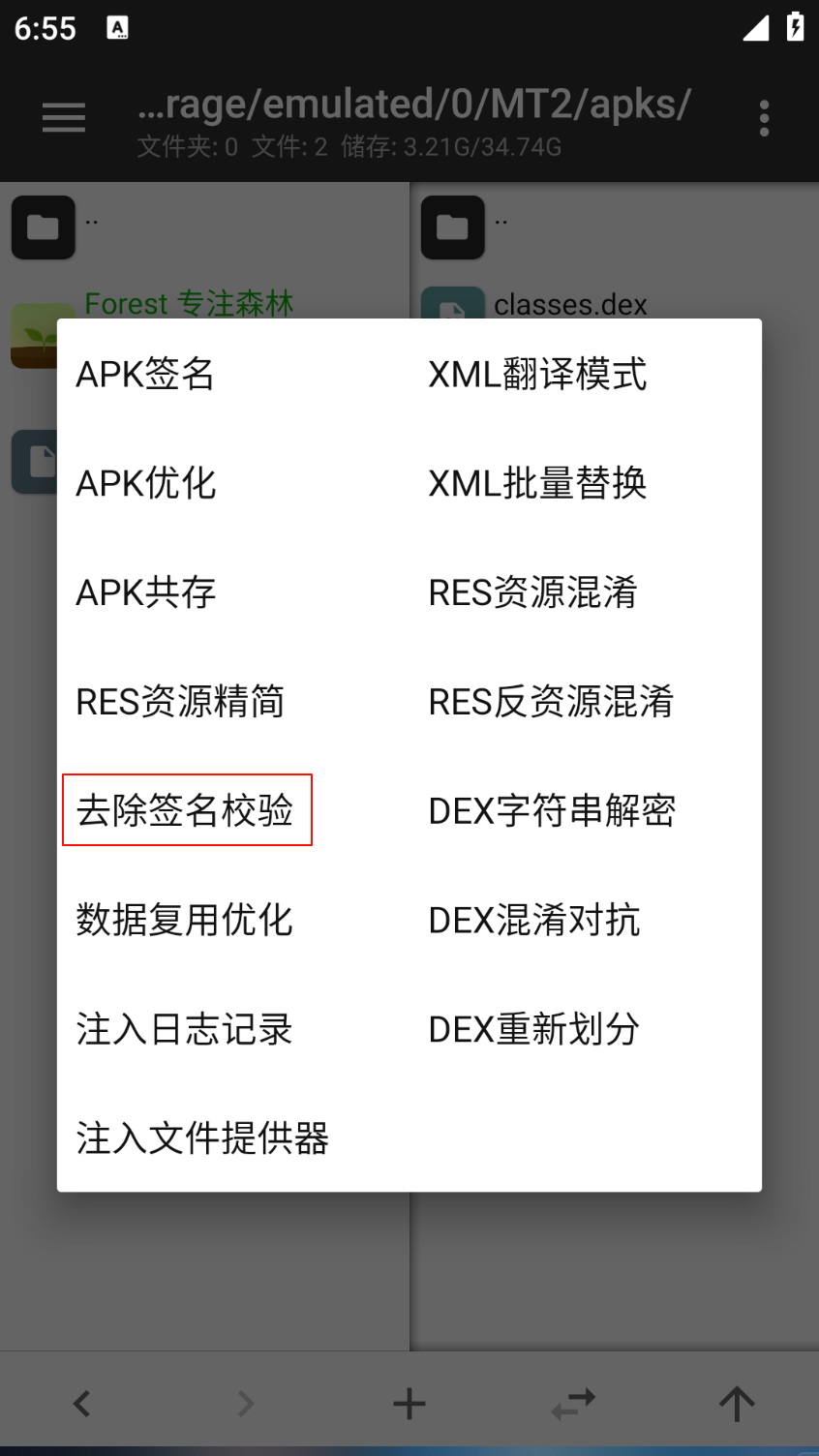Select DEX重新划分
The image size is (819, 1456).
coord(533,1029)
